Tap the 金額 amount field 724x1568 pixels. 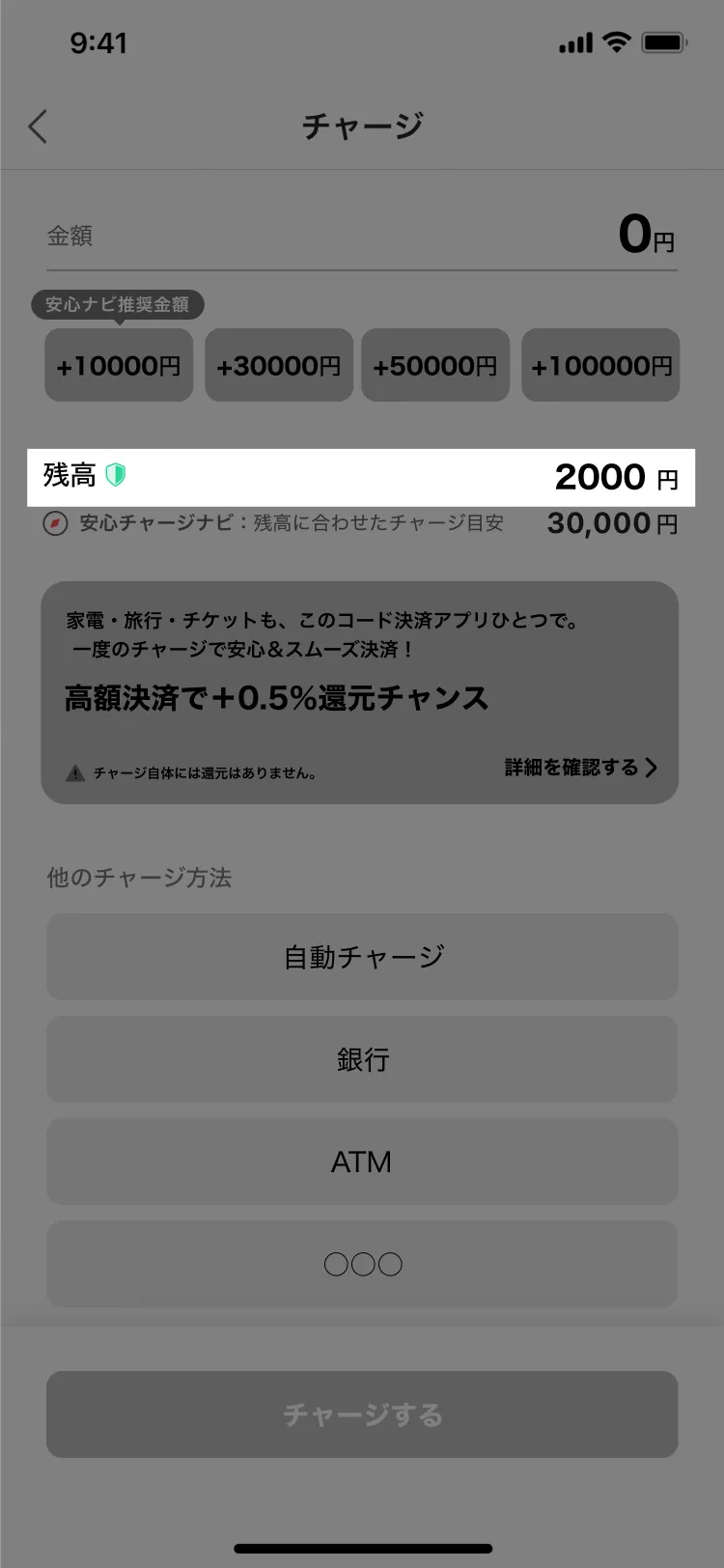tap(362, 235)
